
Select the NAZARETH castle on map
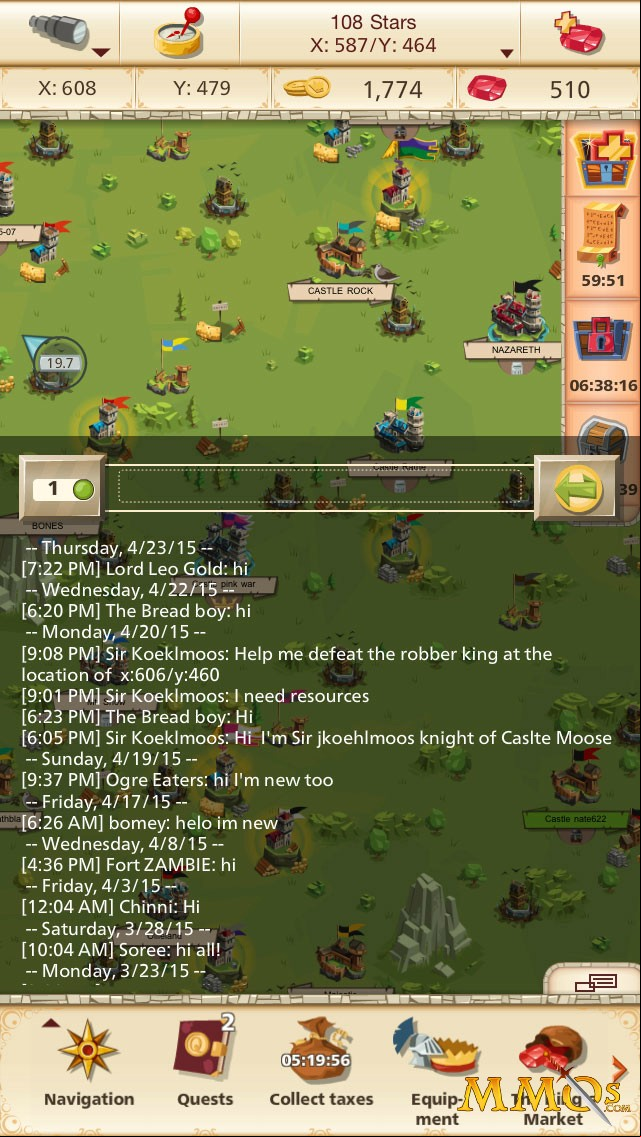click(514, 324)
